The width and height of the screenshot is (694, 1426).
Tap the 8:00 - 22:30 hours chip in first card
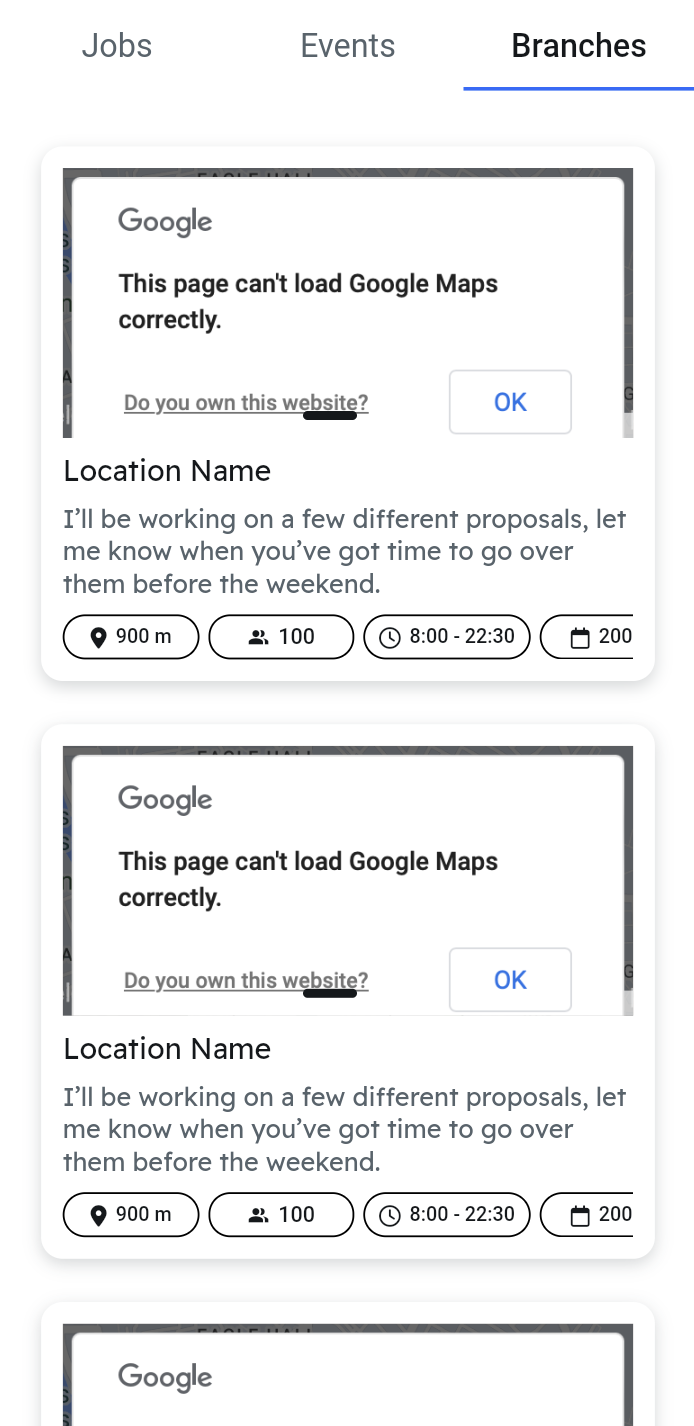pos(446,637)
